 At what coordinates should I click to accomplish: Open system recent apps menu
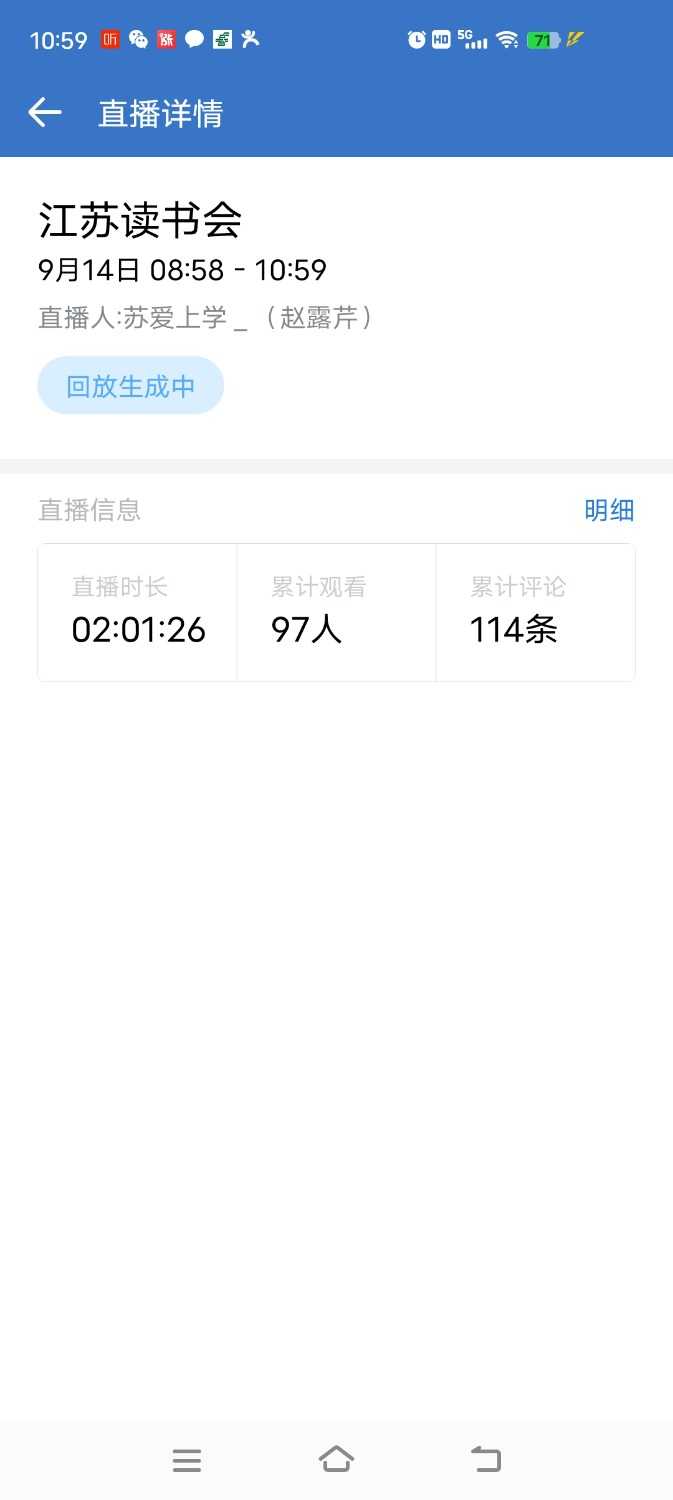pos(187,1460)
